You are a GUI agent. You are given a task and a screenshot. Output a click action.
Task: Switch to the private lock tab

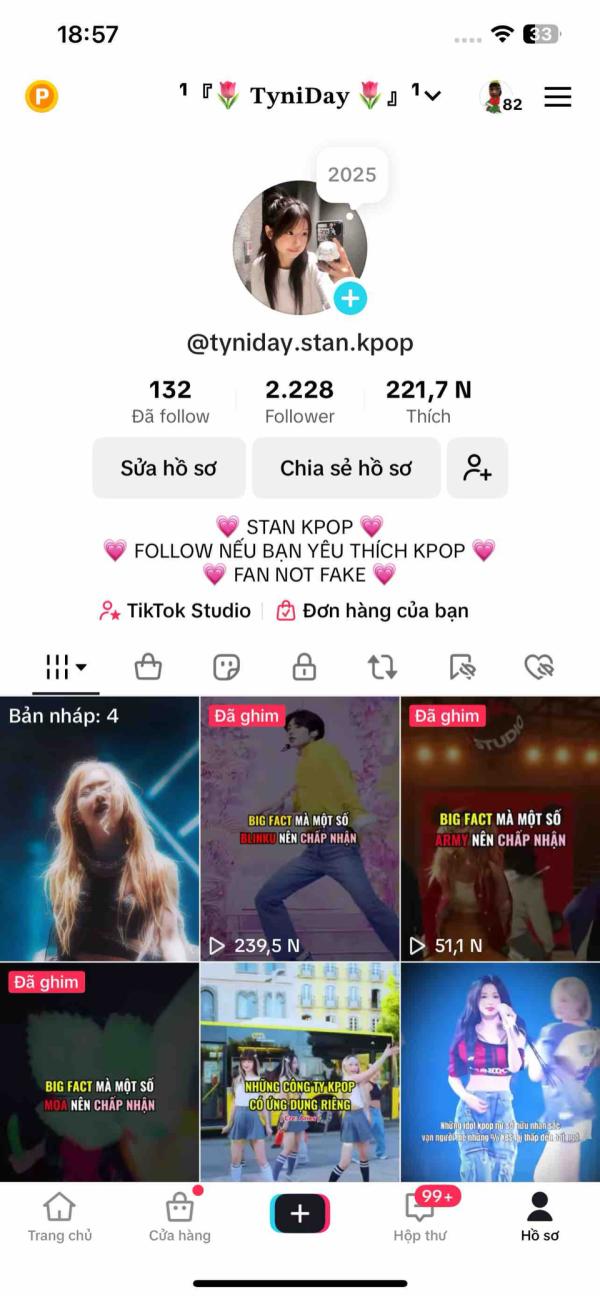304,667
